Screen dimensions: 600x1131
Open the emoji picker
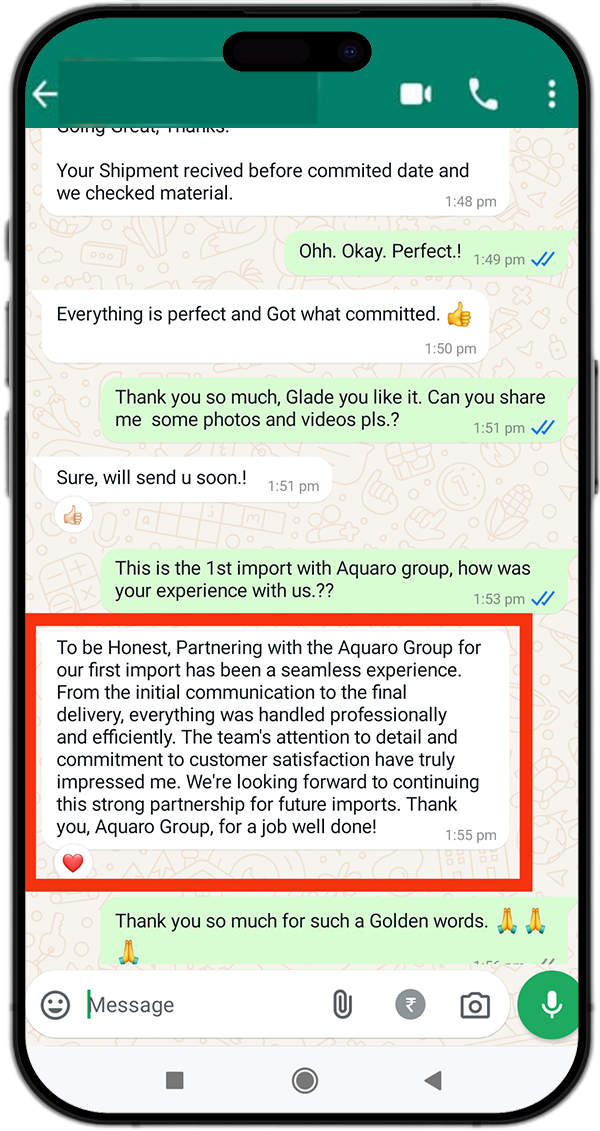pyautogui.click(x=56, y=1005)
